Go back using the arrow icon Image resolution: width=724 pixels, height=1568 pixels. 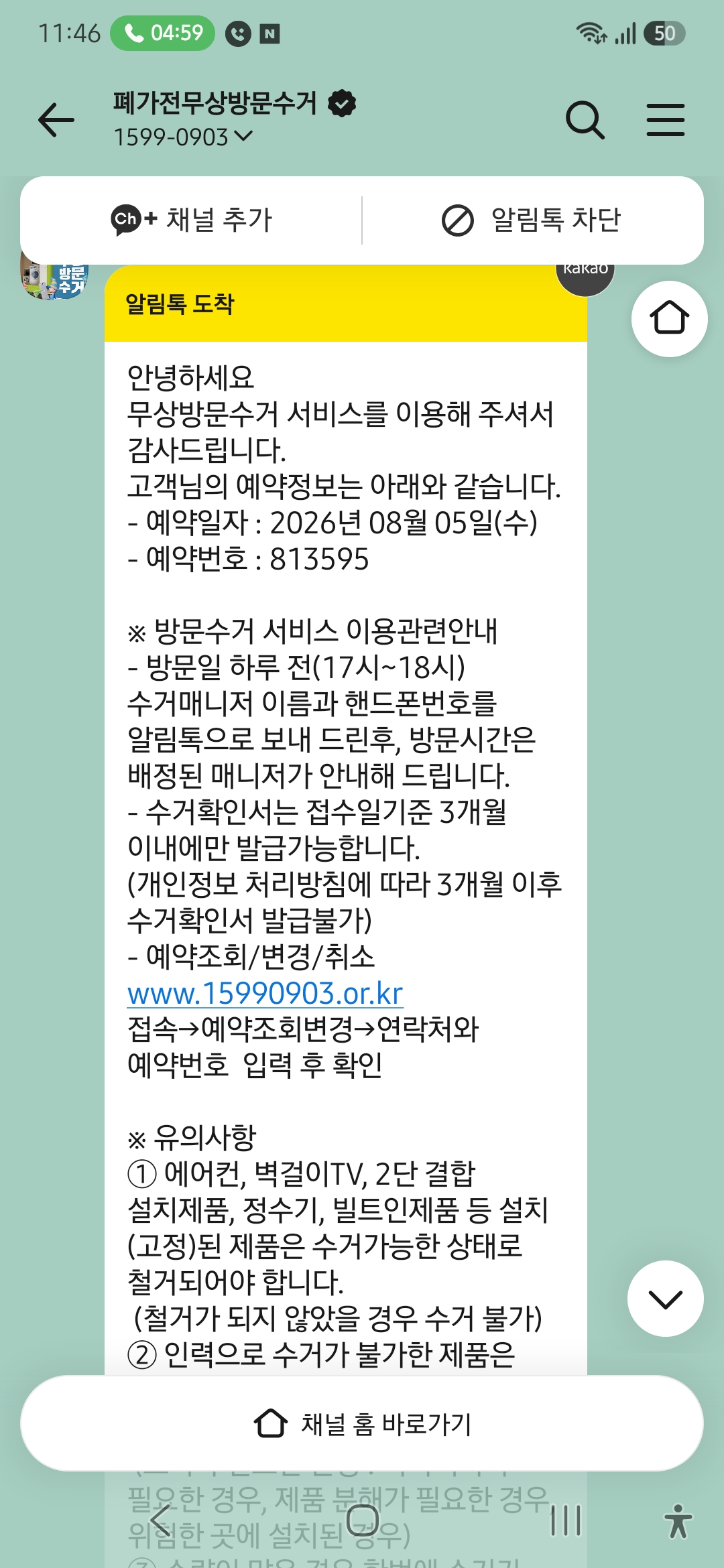(56, 121)
